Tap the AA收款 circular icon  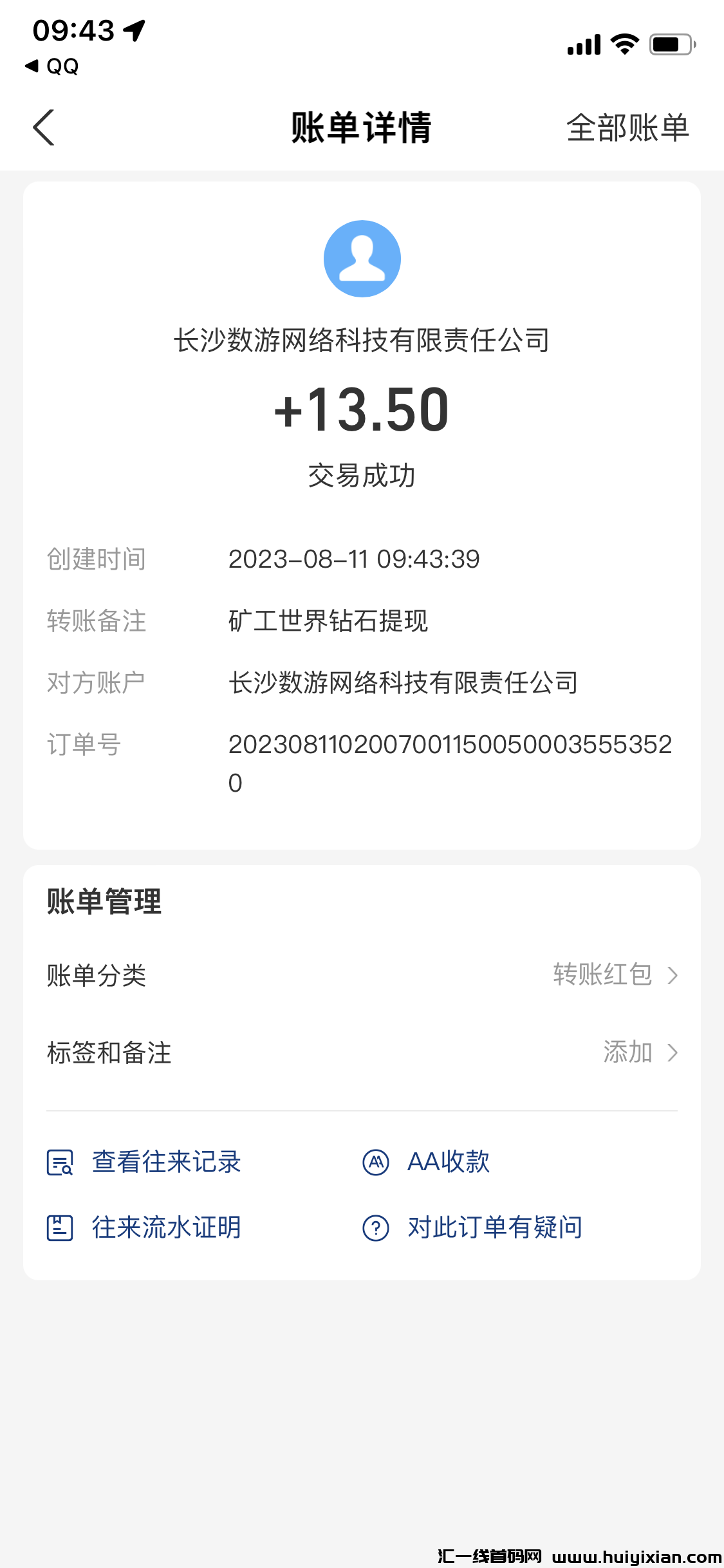(377, 1162)
